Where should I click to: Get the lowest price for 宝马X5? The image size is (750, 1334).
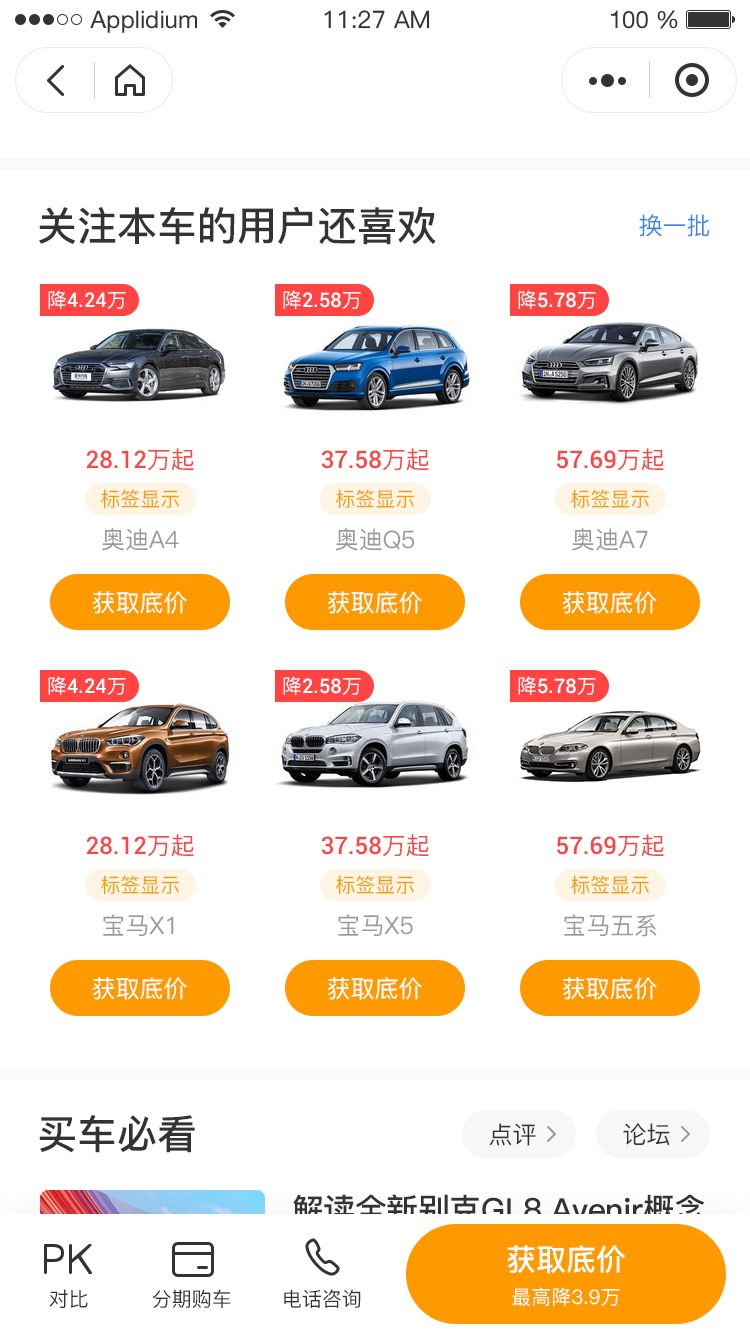(375, 988)
